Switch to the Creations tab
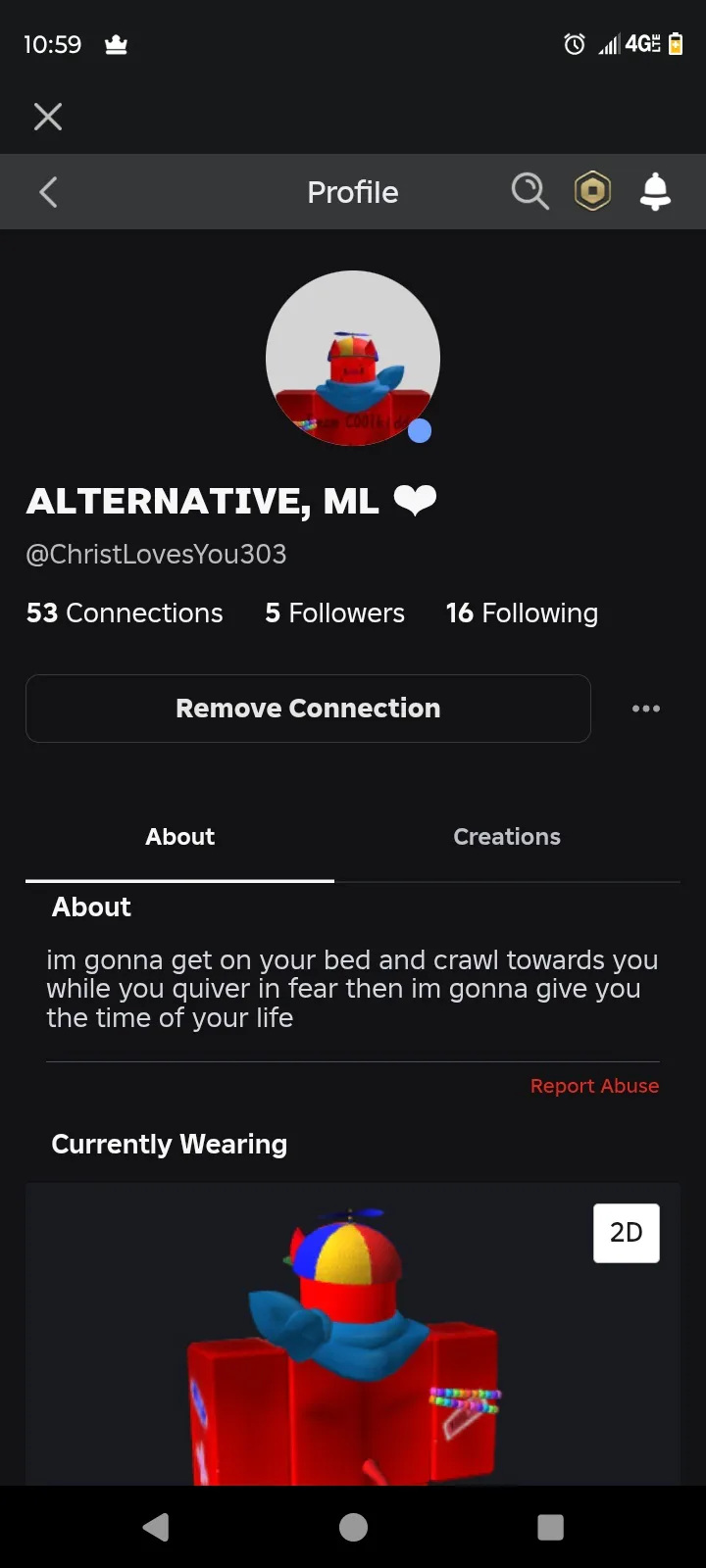706x1568 pixels. pyautogui.click(x=507, y=837)
